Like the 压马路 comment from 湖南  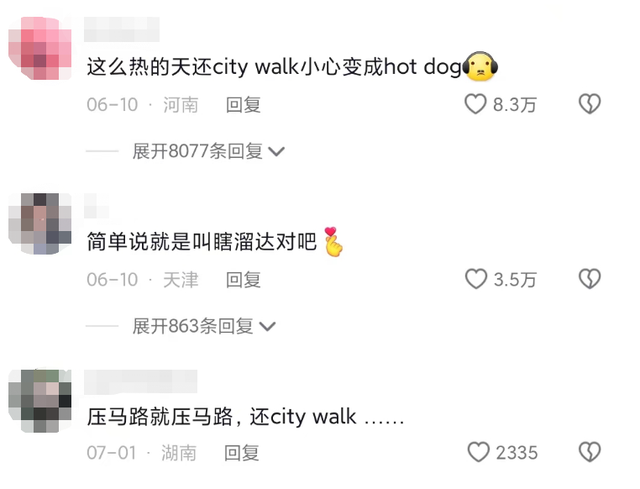click(x=480, y=453)
